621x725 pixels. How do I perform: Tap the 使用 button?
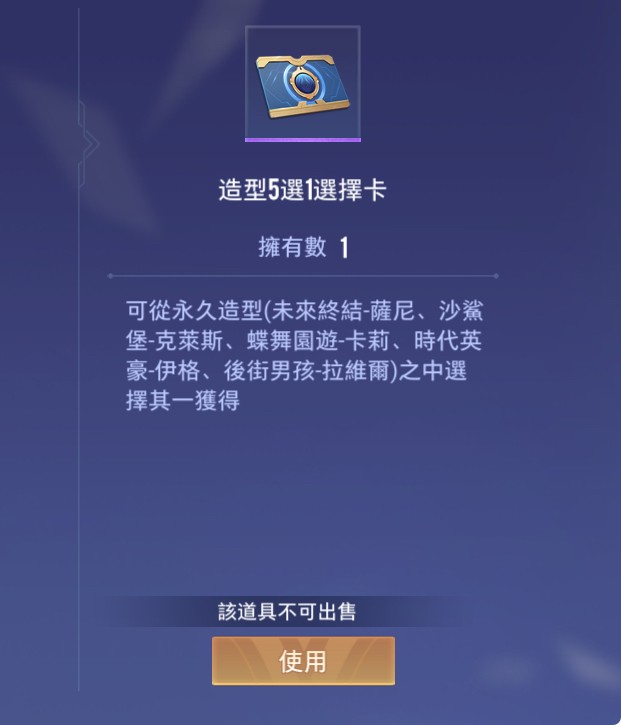(303, 661)
